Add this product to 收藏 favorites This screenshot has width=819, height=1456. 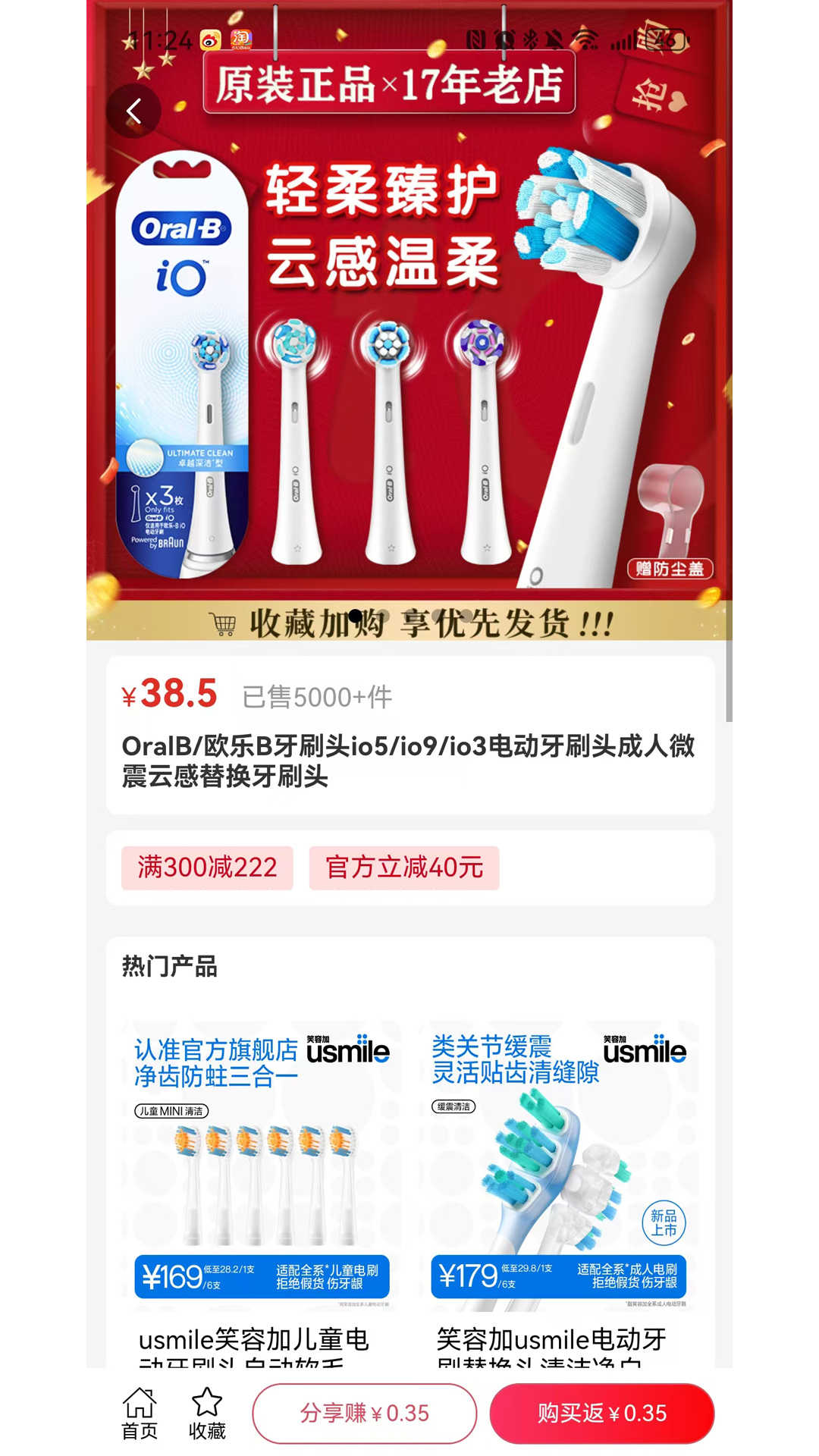207,1413
